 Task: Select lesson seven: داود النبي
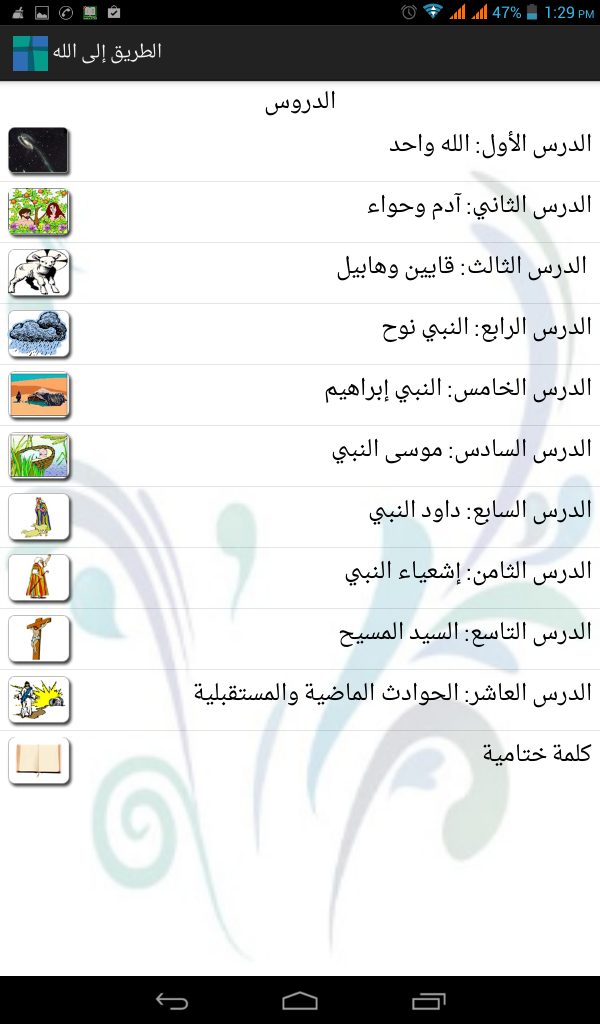point(480,511)
